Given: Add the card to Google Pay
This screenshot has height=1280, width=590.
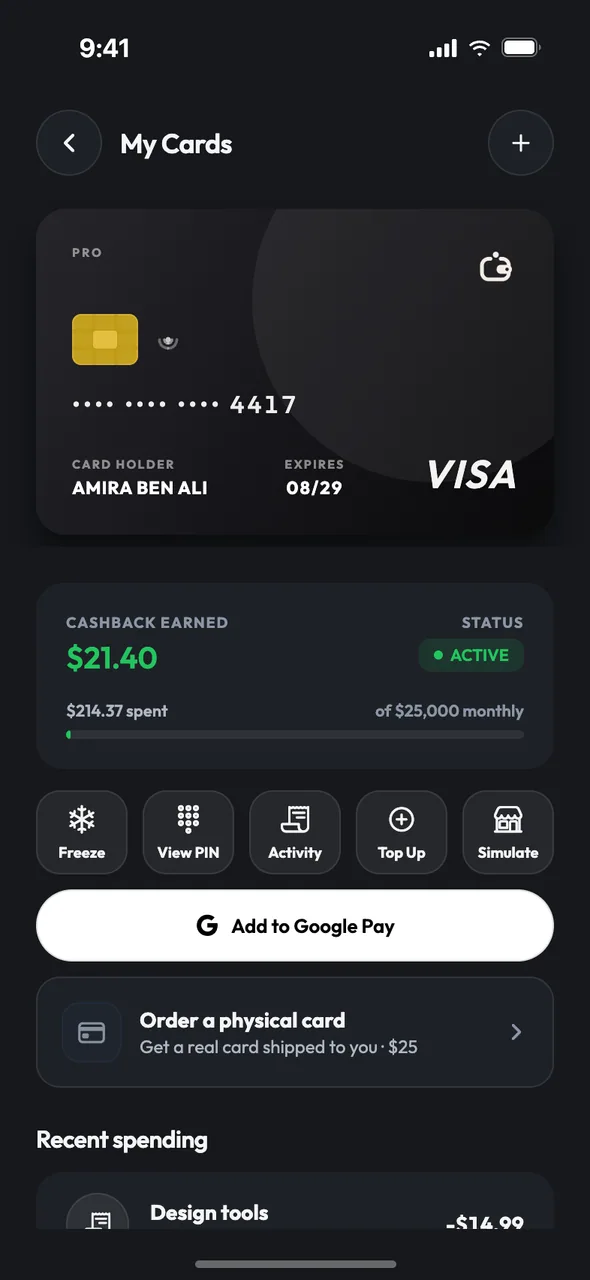Looking at the screenshot, I should pos(295,926).
